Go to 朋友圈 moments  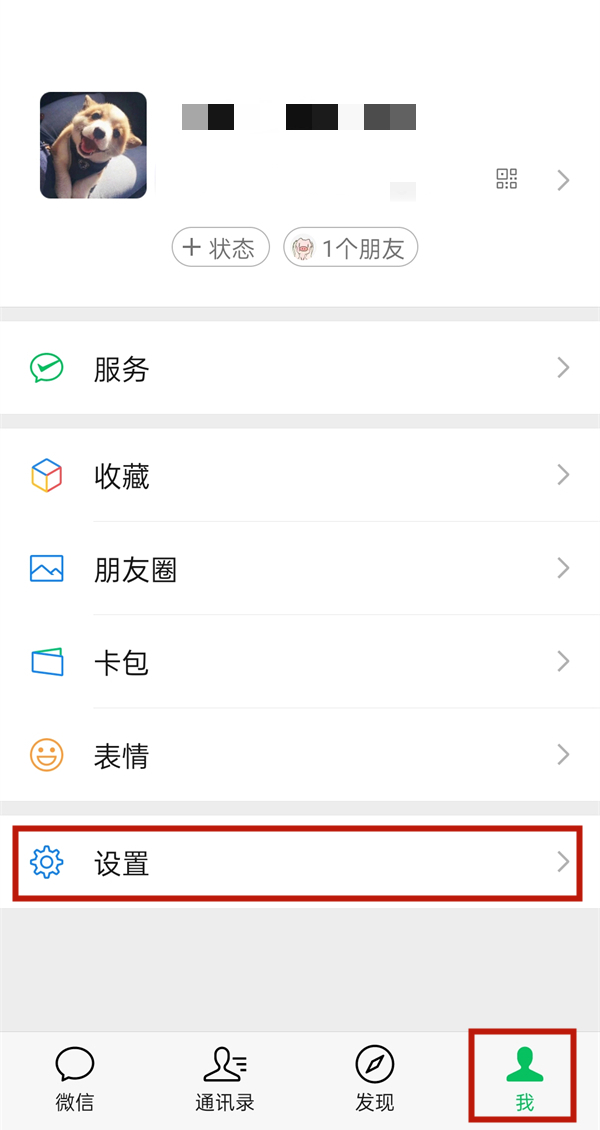click(x=300, y=569)
